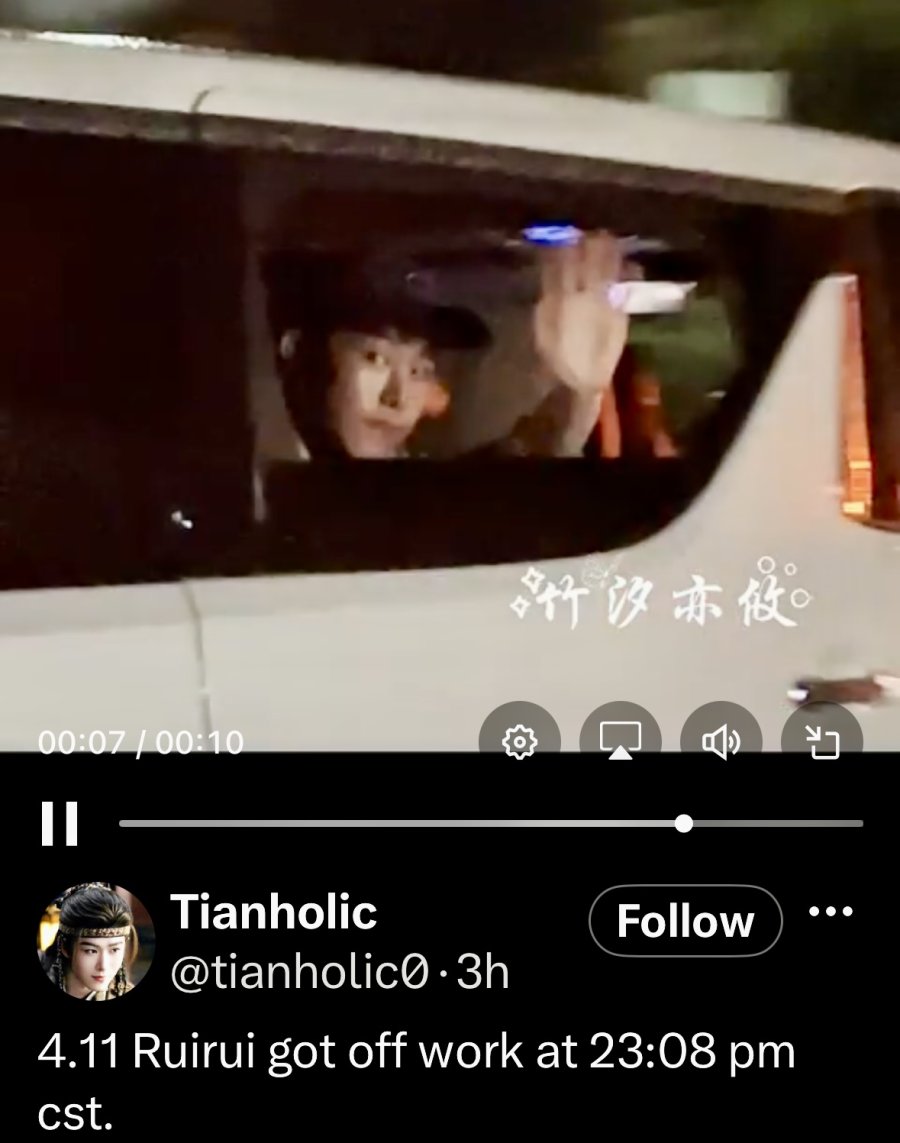Open video settings gear
Image resolution: width=900 pixels, height=1143 pixels.
519,740
